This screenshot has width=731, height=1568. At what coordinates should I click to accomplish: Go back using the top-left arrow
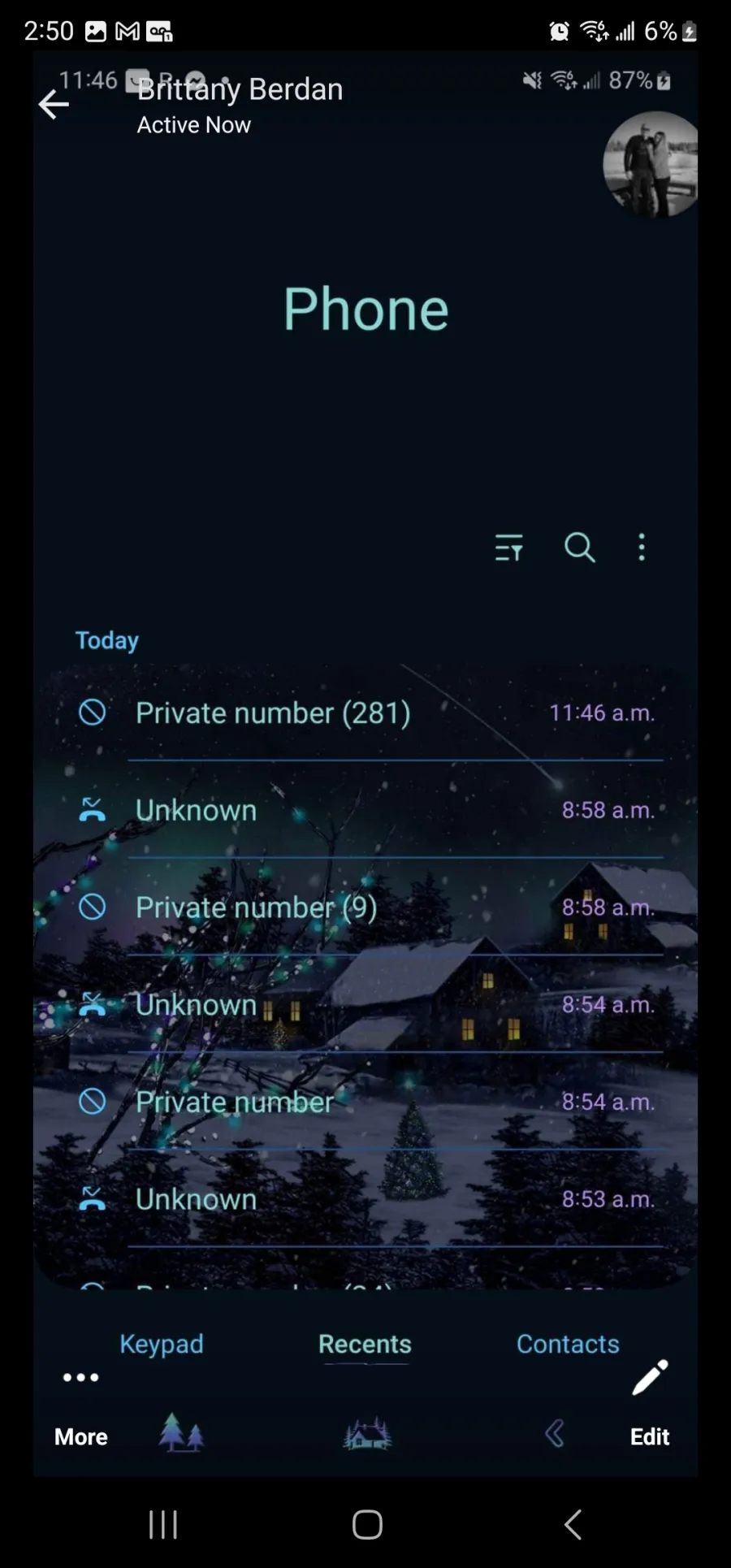[54, 105]
